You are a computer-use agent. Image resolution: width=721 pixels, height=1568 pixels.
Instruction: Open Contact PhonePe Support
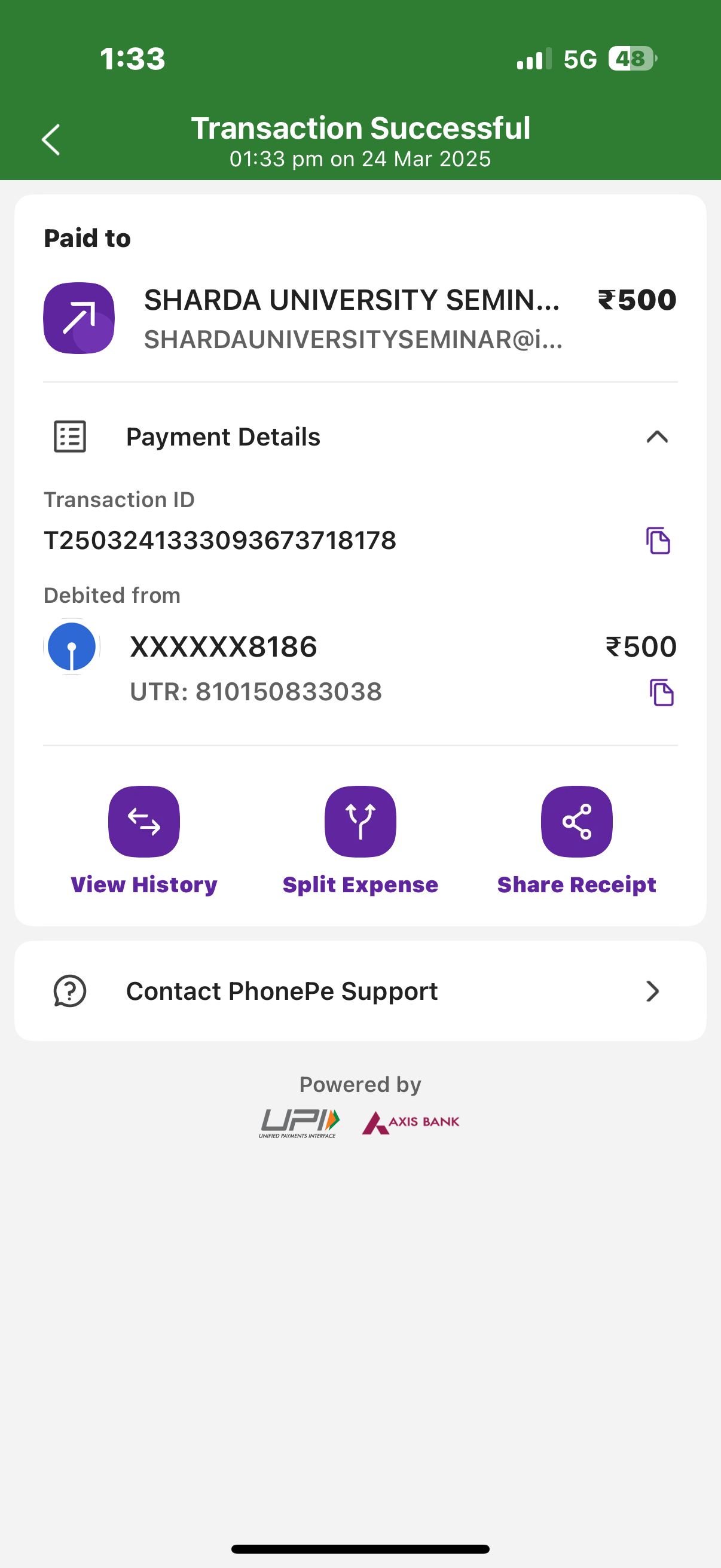pos(360,991)
